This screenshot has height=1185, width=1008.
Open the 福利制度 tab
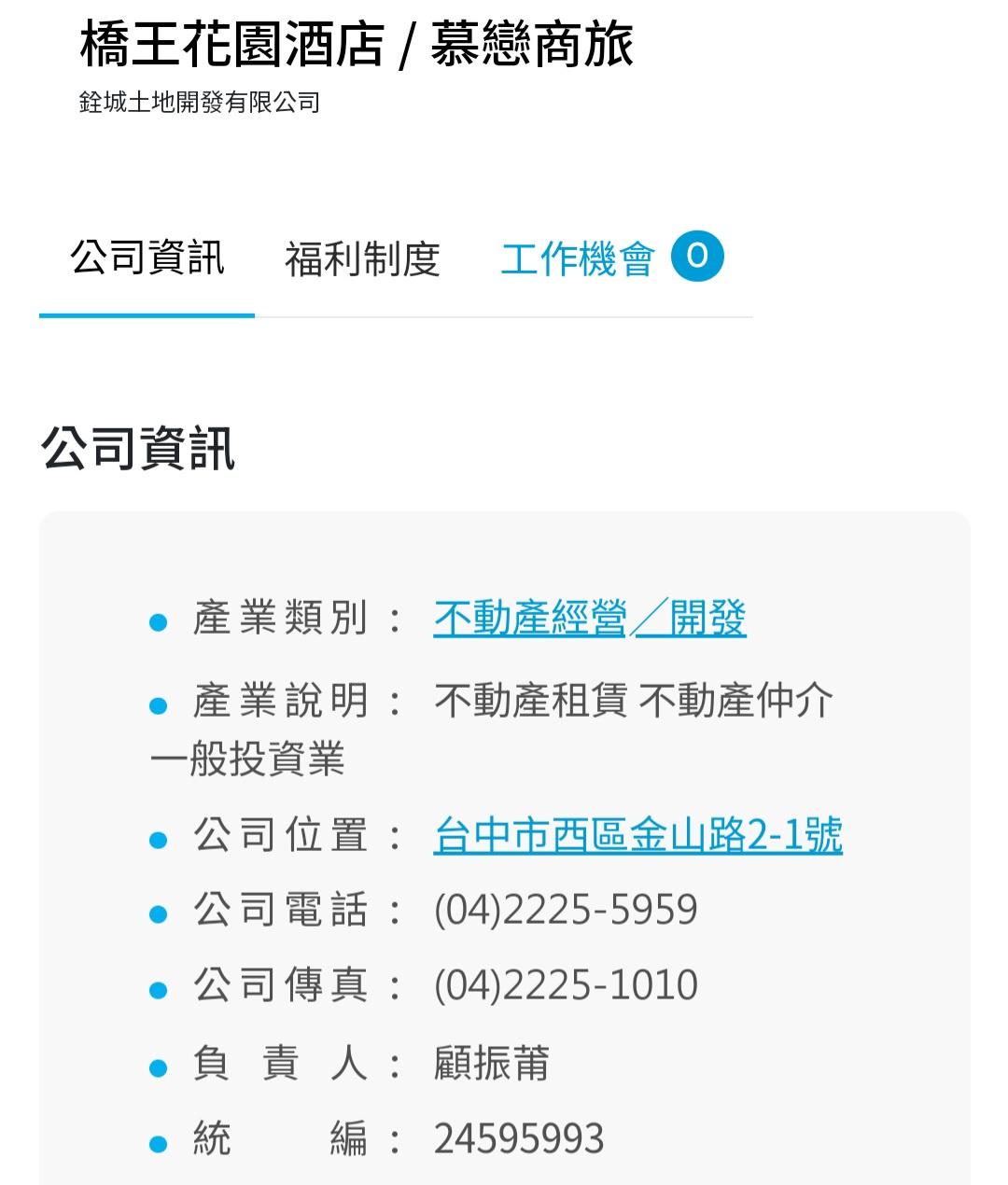362,259
